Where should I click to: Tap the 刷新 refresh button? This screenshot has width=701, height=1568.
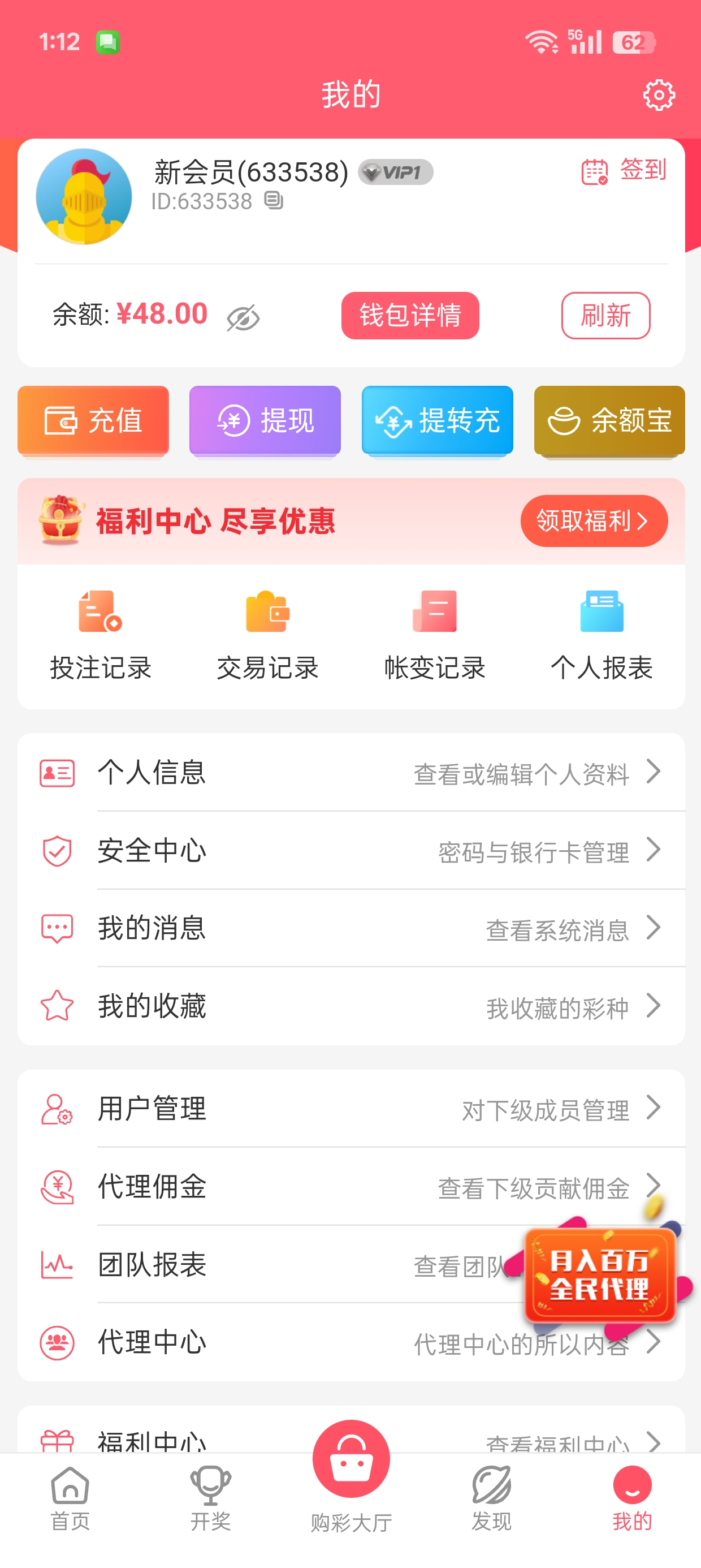[605, 315]
